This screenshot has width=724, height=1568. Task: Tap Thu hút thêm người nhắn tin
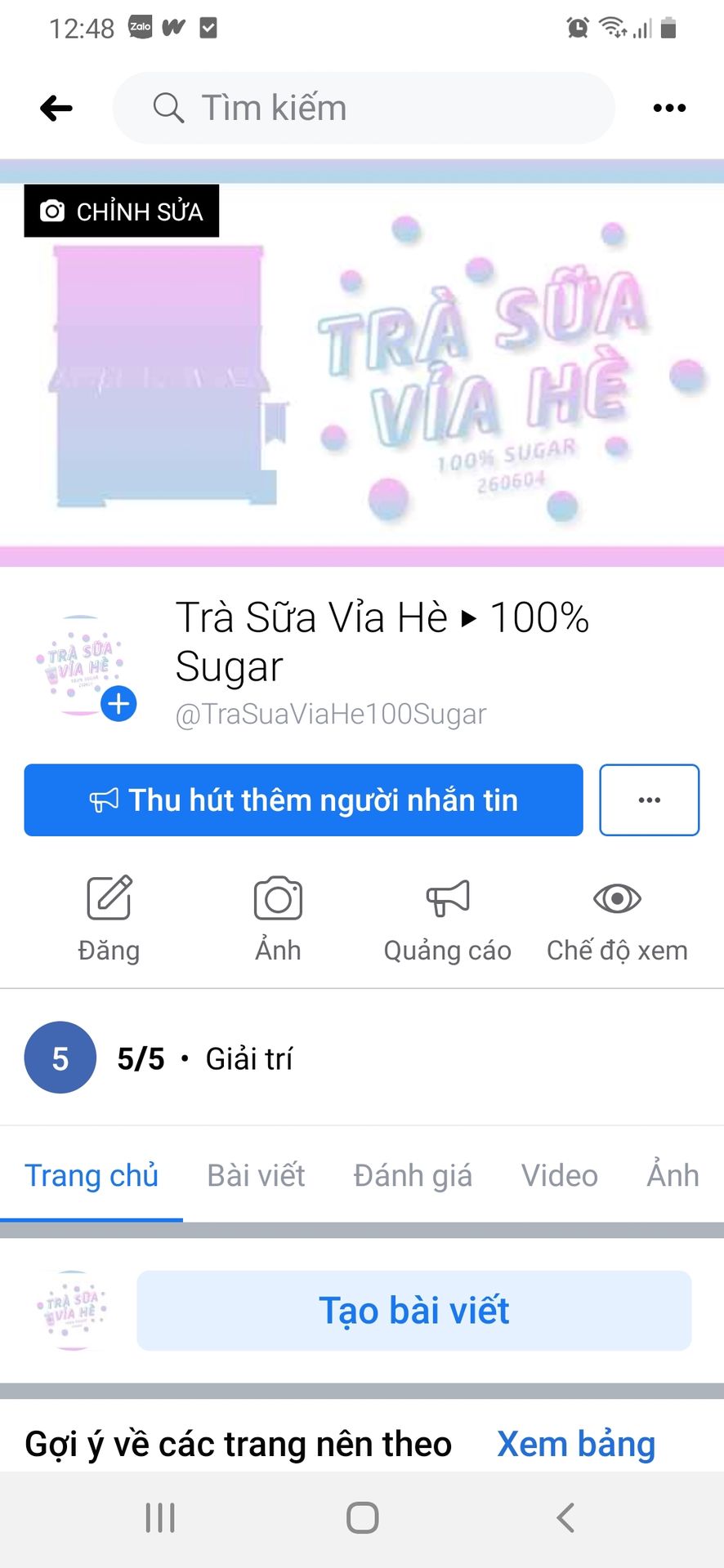click(303, 800)
